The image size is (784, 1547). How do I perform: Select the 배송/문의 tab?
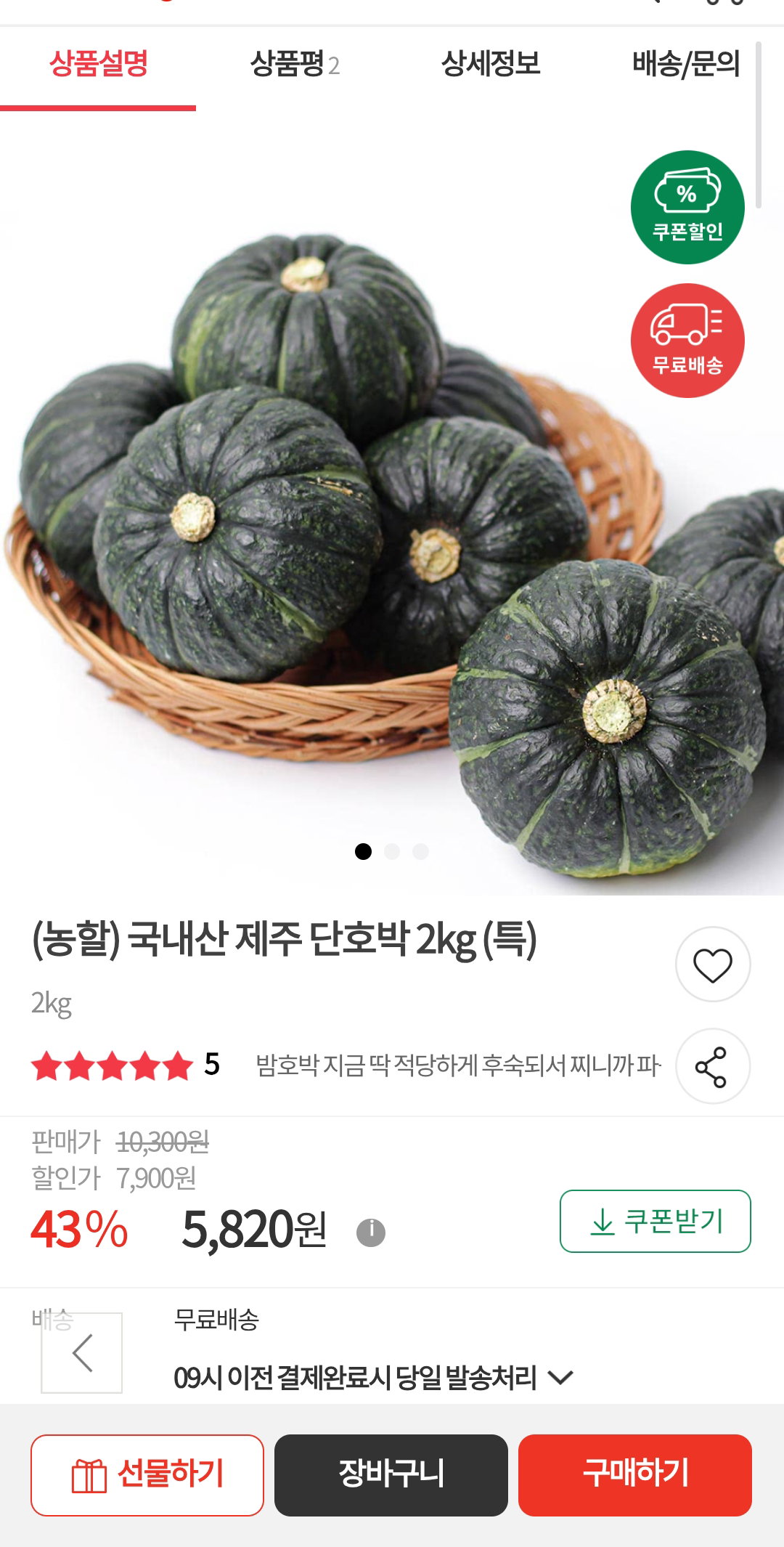coord(685,65)
